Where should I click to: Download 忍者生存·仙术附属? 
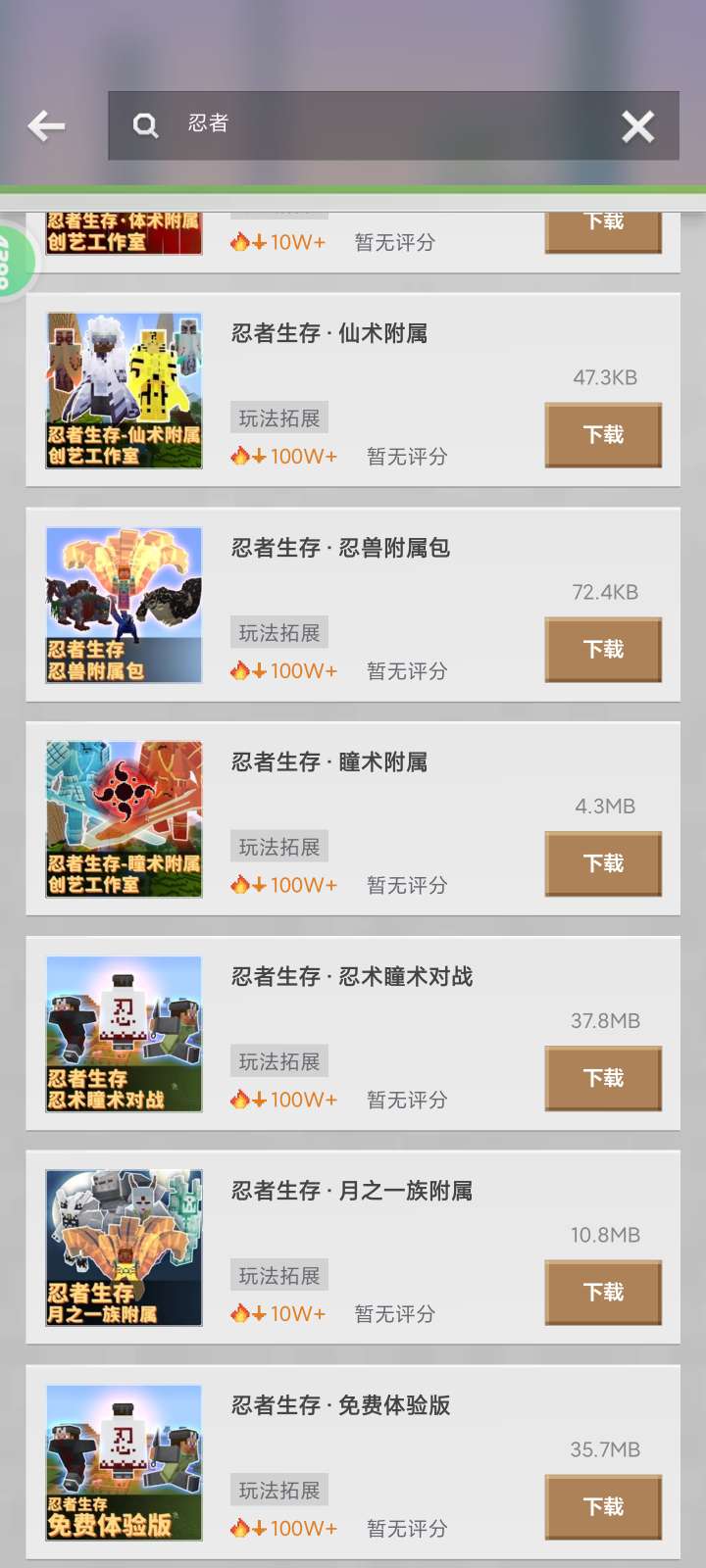click(x=603, y=434)
